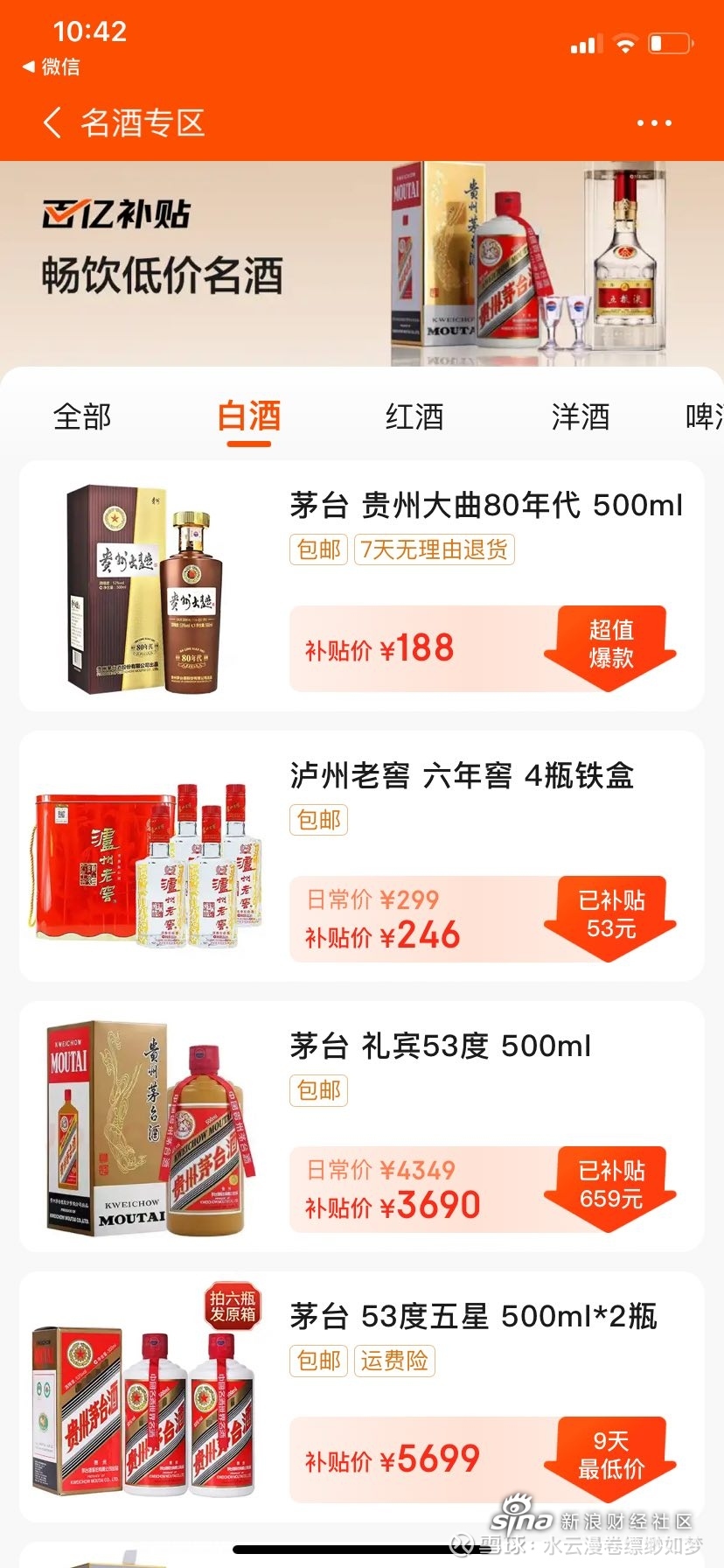The image size is (724, 1568).
Task: Show the 洋酒 category
Action: 581,417
